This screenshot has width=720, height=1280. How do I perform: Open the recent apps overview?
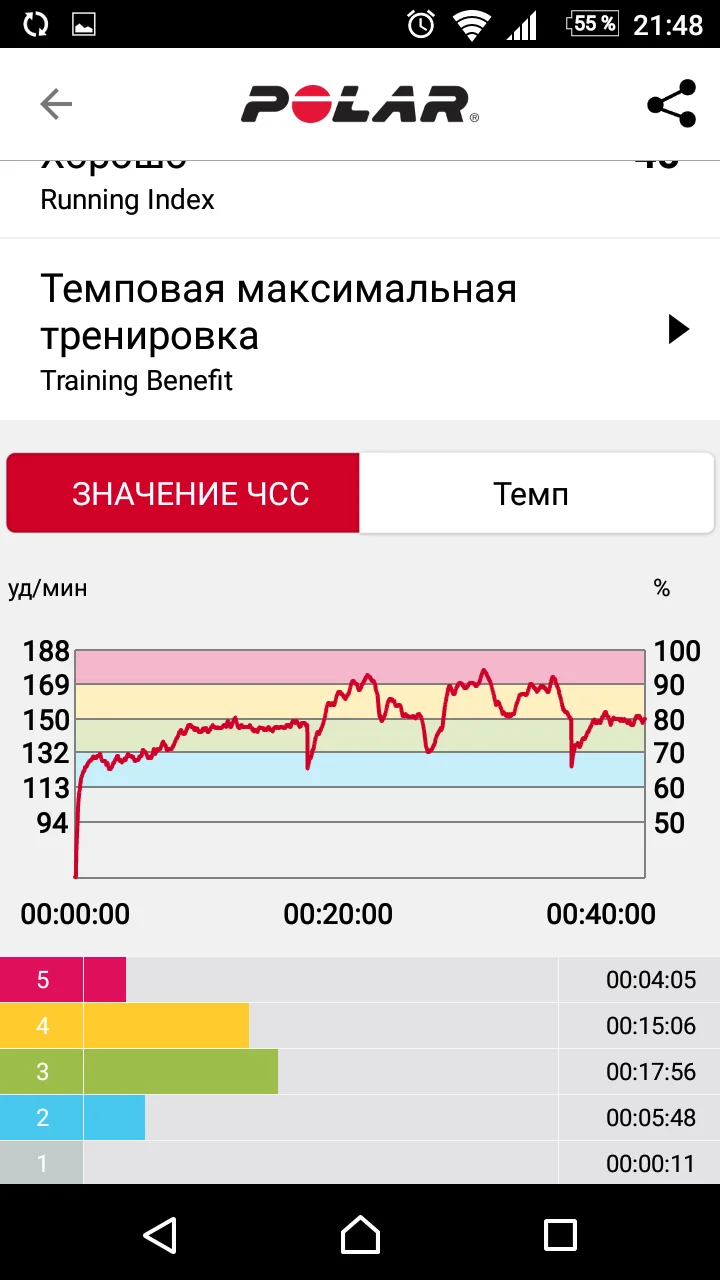click(x=559, y=1234)
